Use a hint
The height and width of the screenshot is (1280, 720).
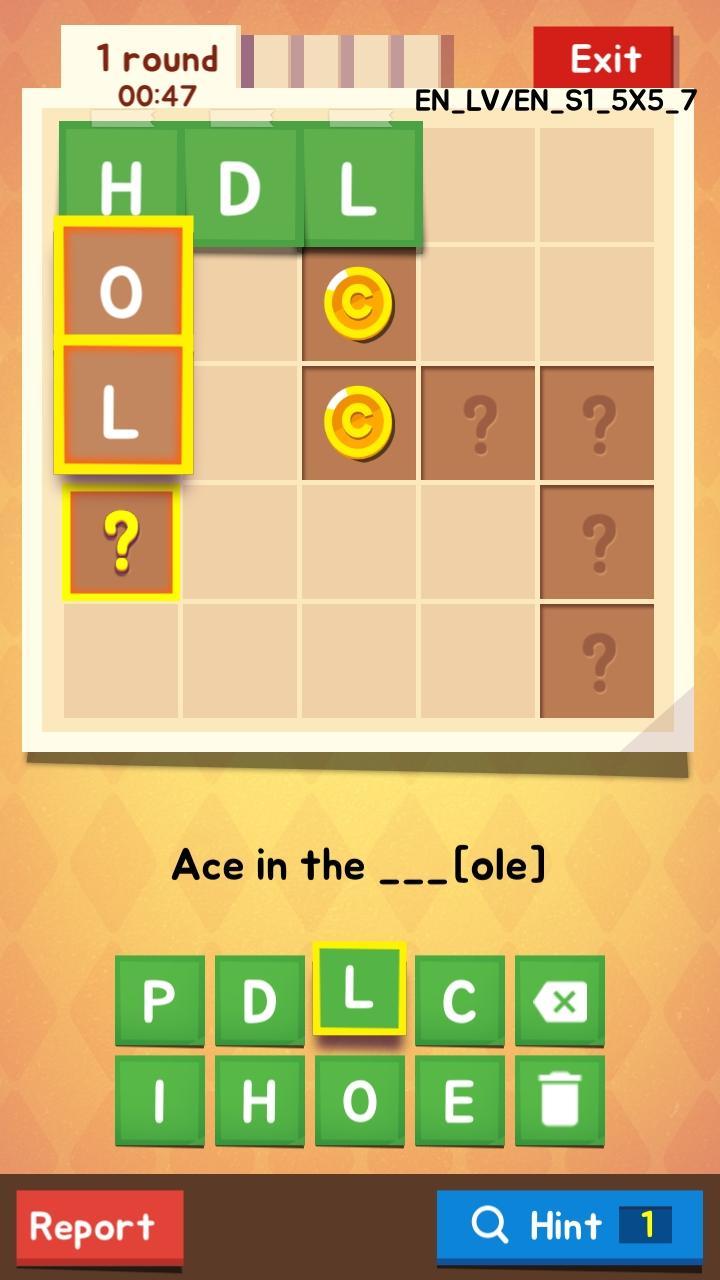tap(569, 1225)
